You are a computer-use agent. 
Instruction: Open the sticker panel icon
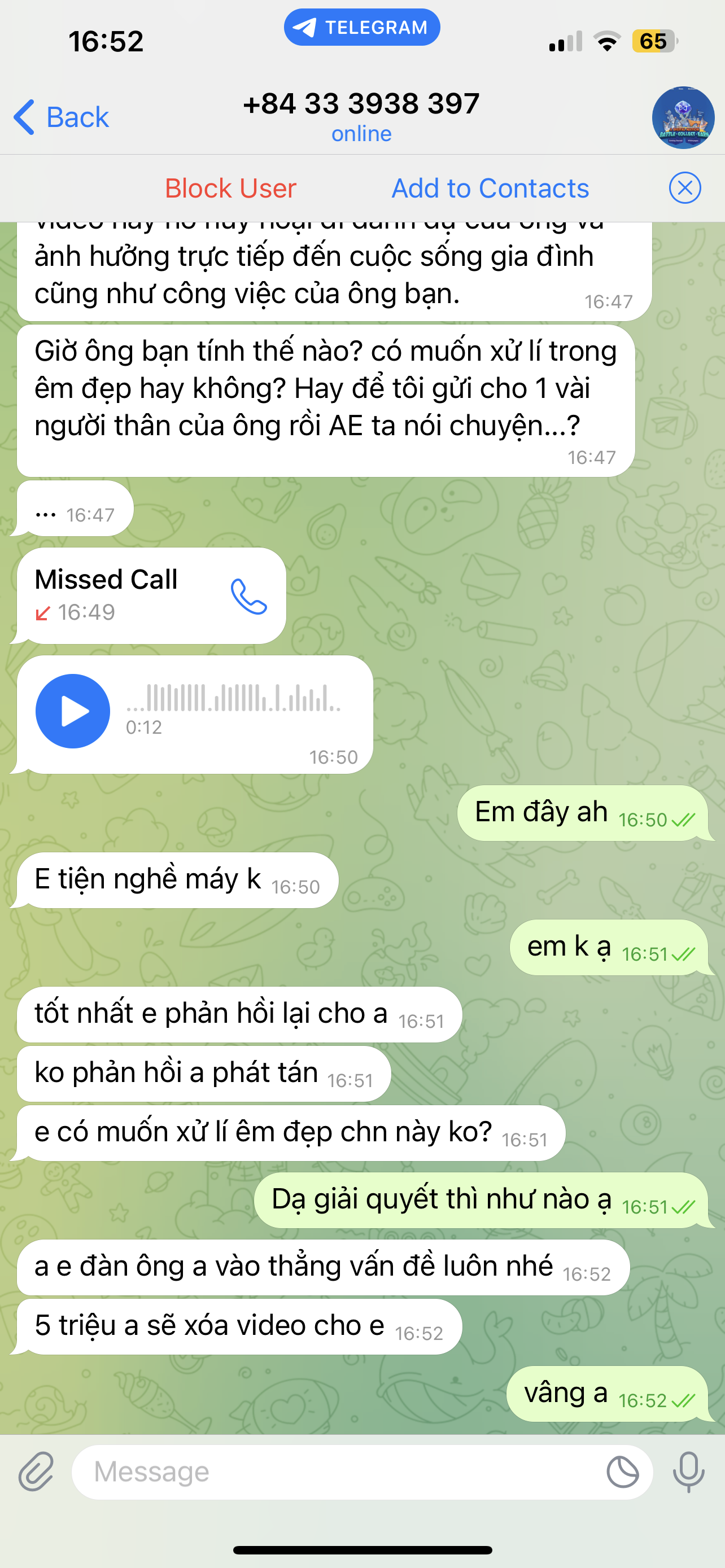(x=622, y=1472)
